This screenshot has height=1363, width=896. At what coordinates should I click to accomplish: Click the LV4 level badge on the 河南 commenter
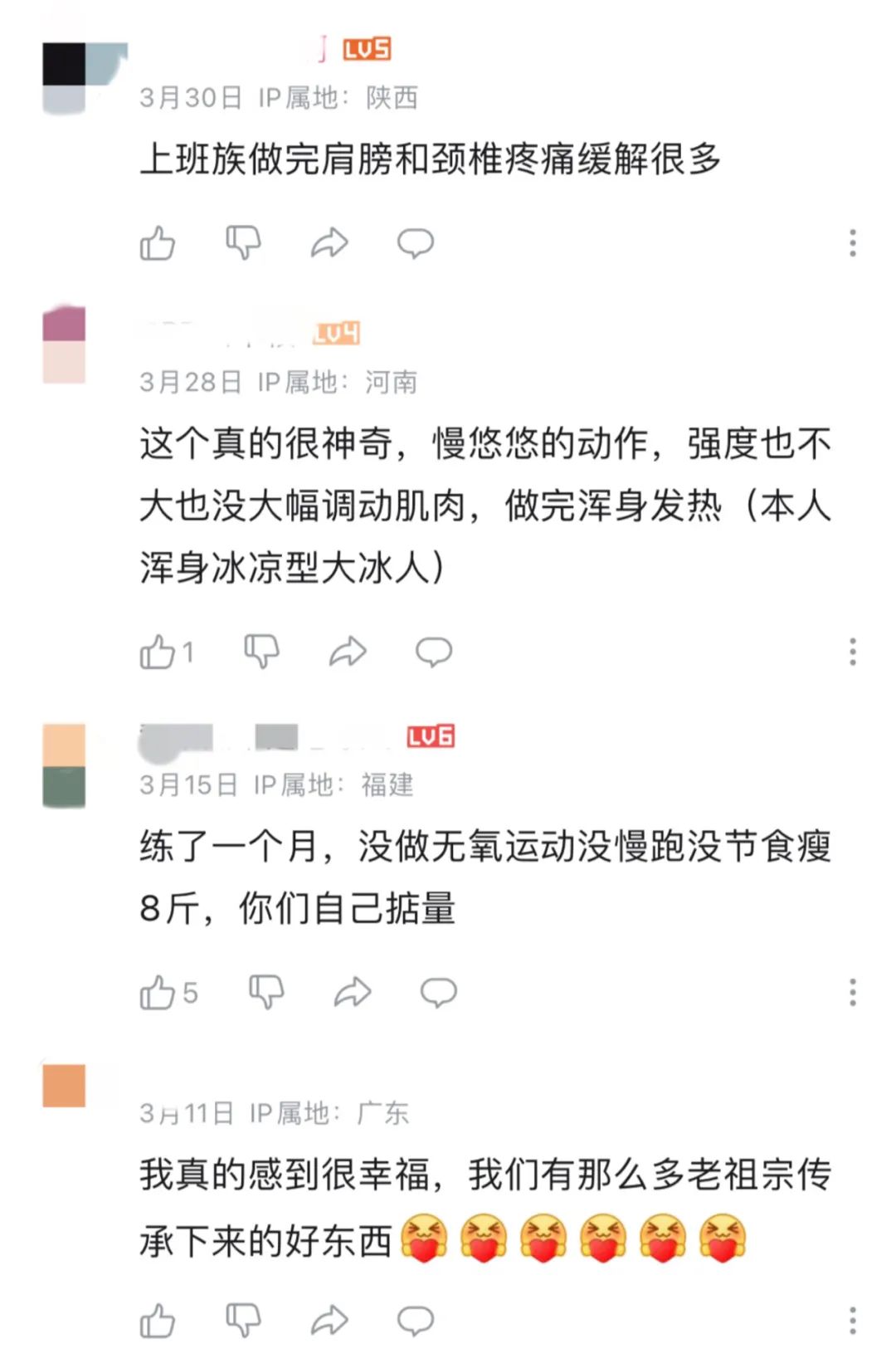click(335, 335)
